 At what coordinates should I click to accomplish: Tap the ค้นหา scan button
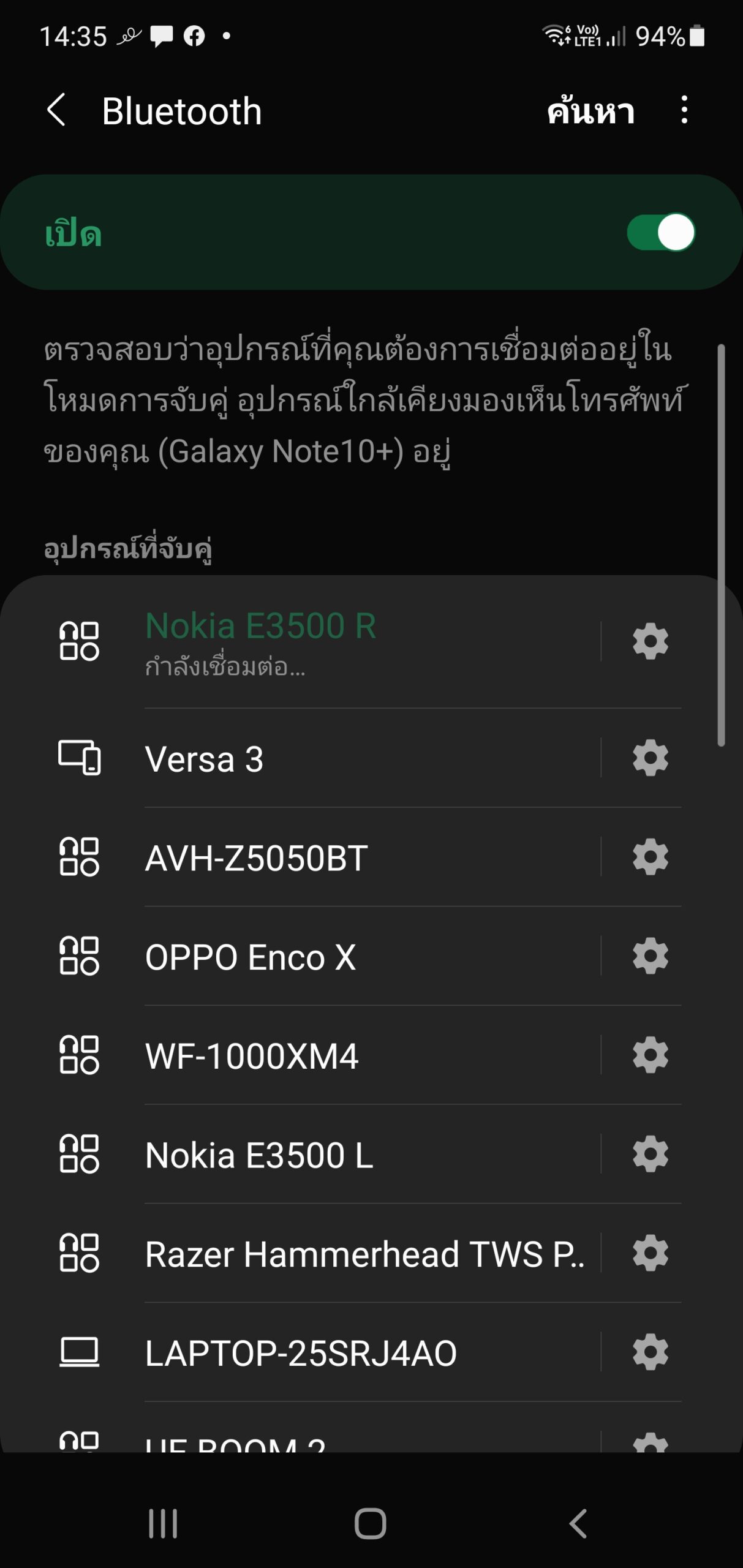590,112
